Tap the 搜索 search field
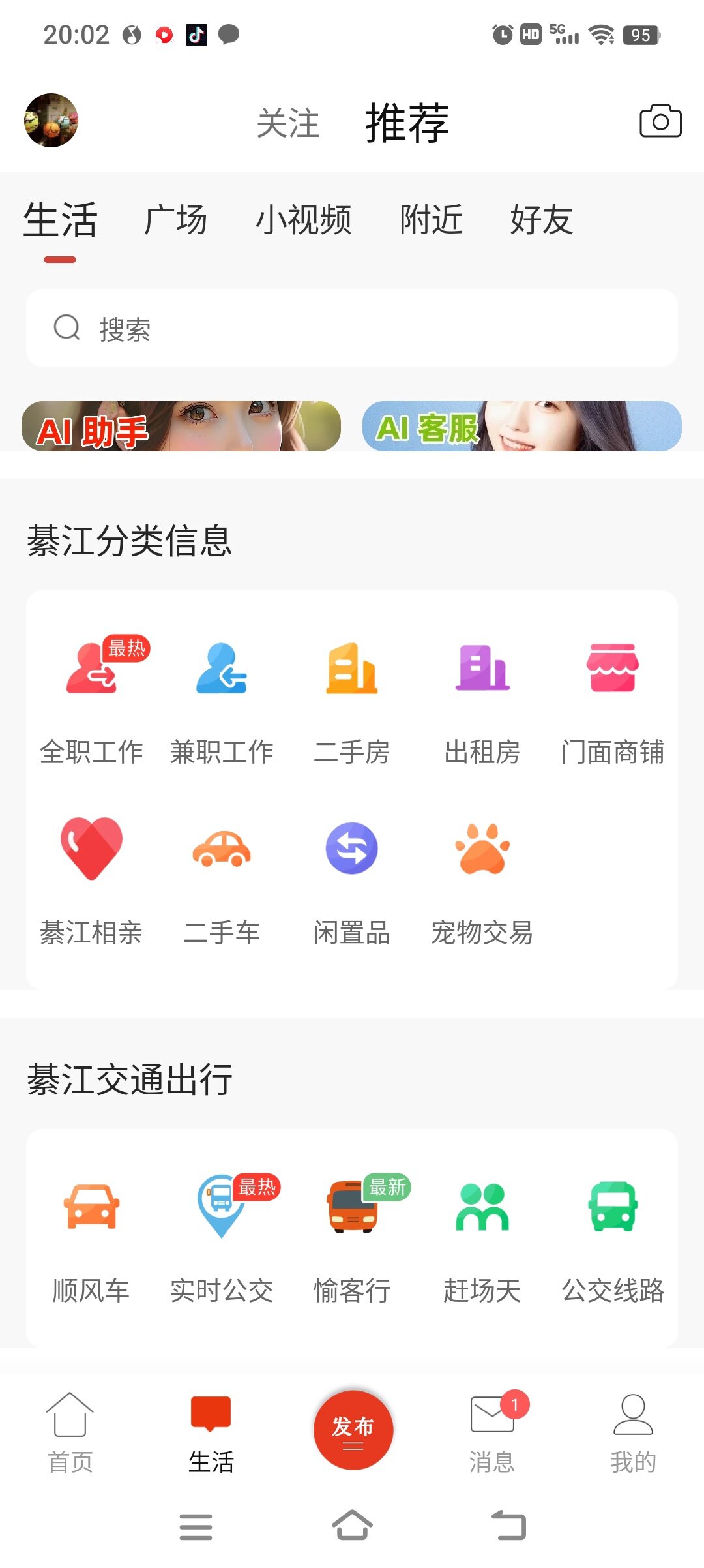The image size is (704, 1568). [x=352, y=328]
